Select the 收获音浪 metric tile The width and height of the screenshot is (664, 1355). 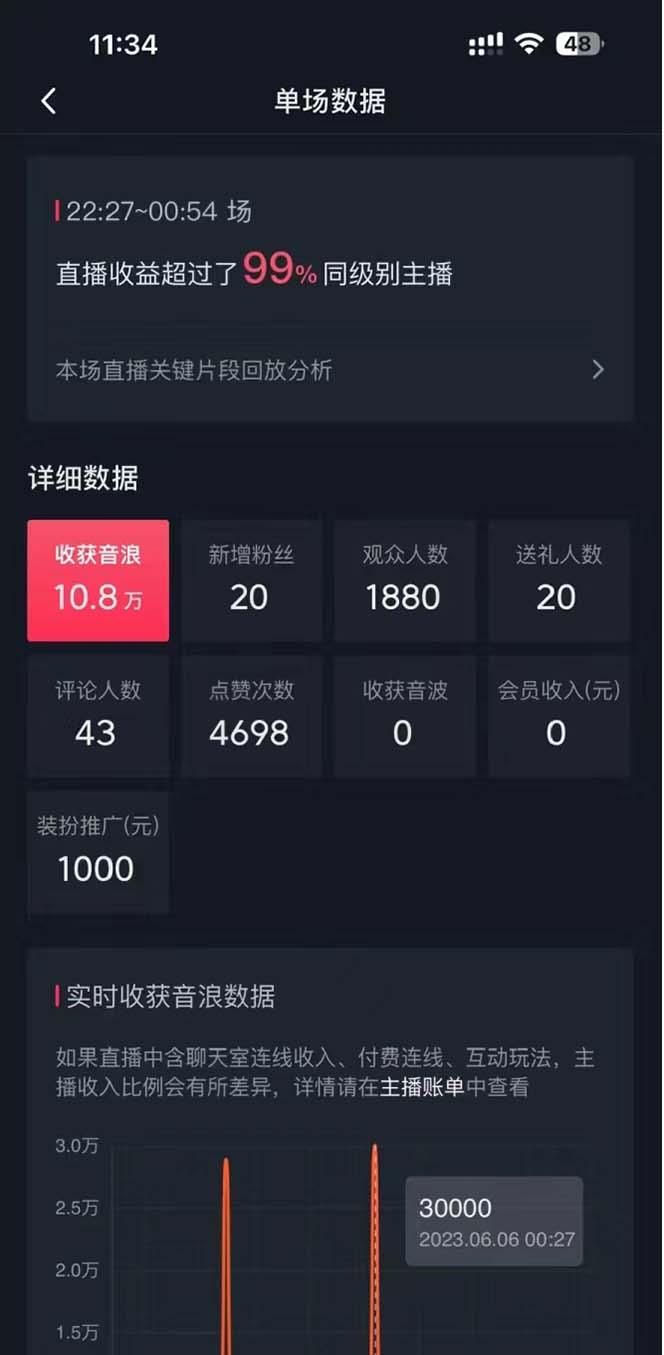click(98, 580)
